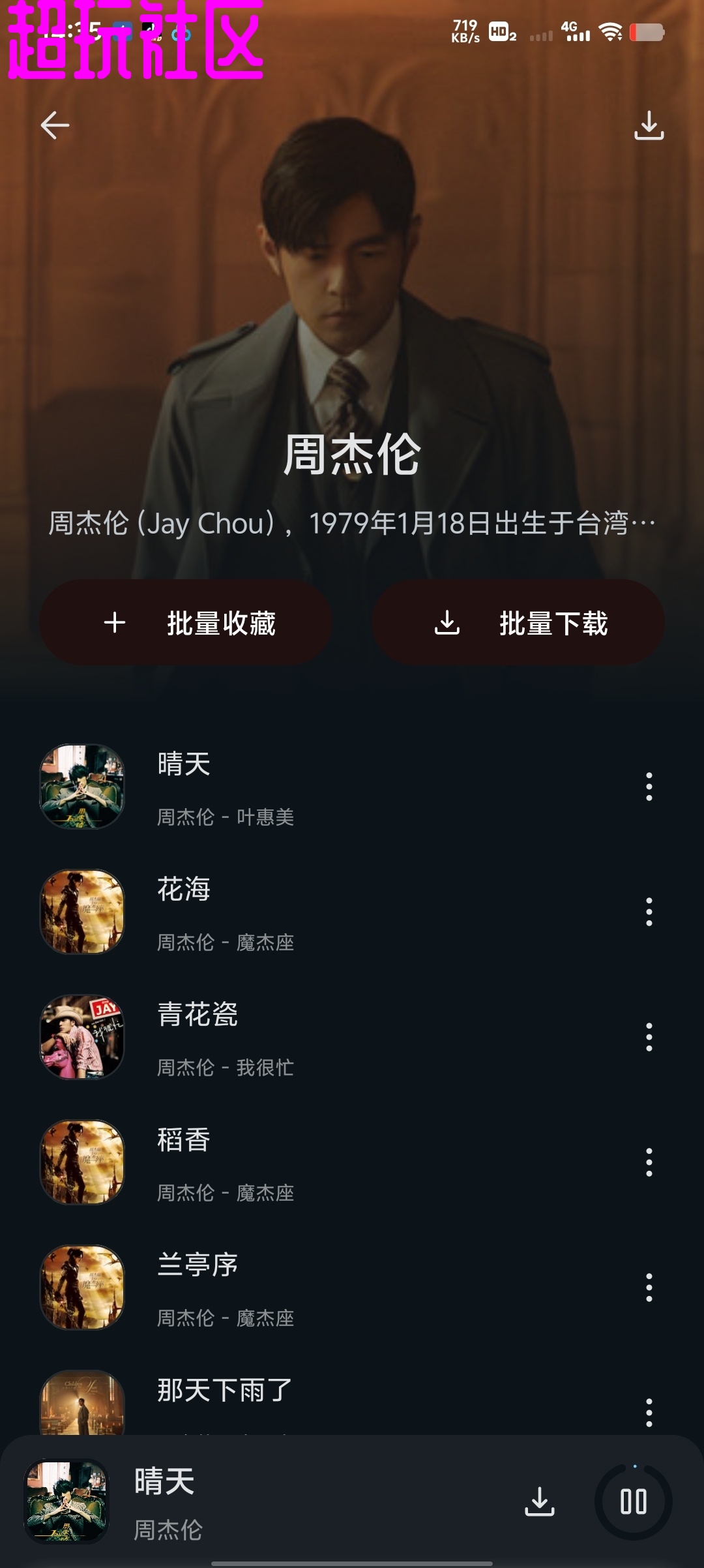The height and width of the screenshot is (1568, 704).
Task: Tap the 批量下载 button
Action: pos(518,622)
